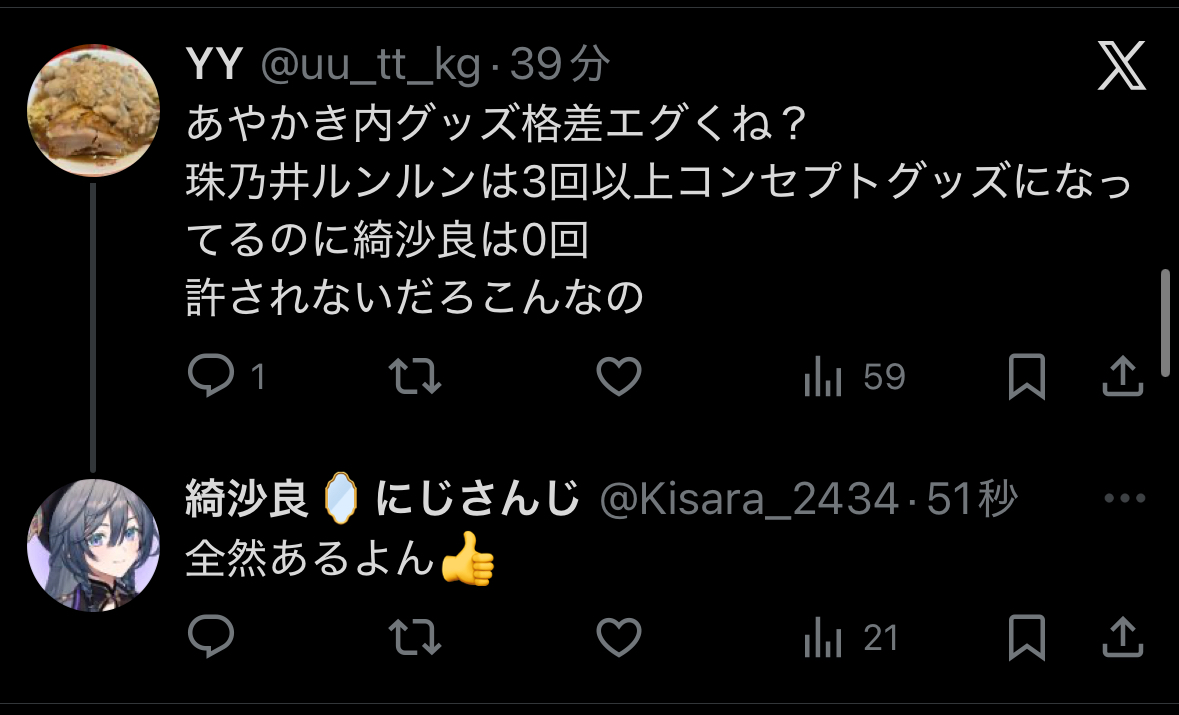
Task: Repost 綺沙良's reply
Action: click(414, 637)
